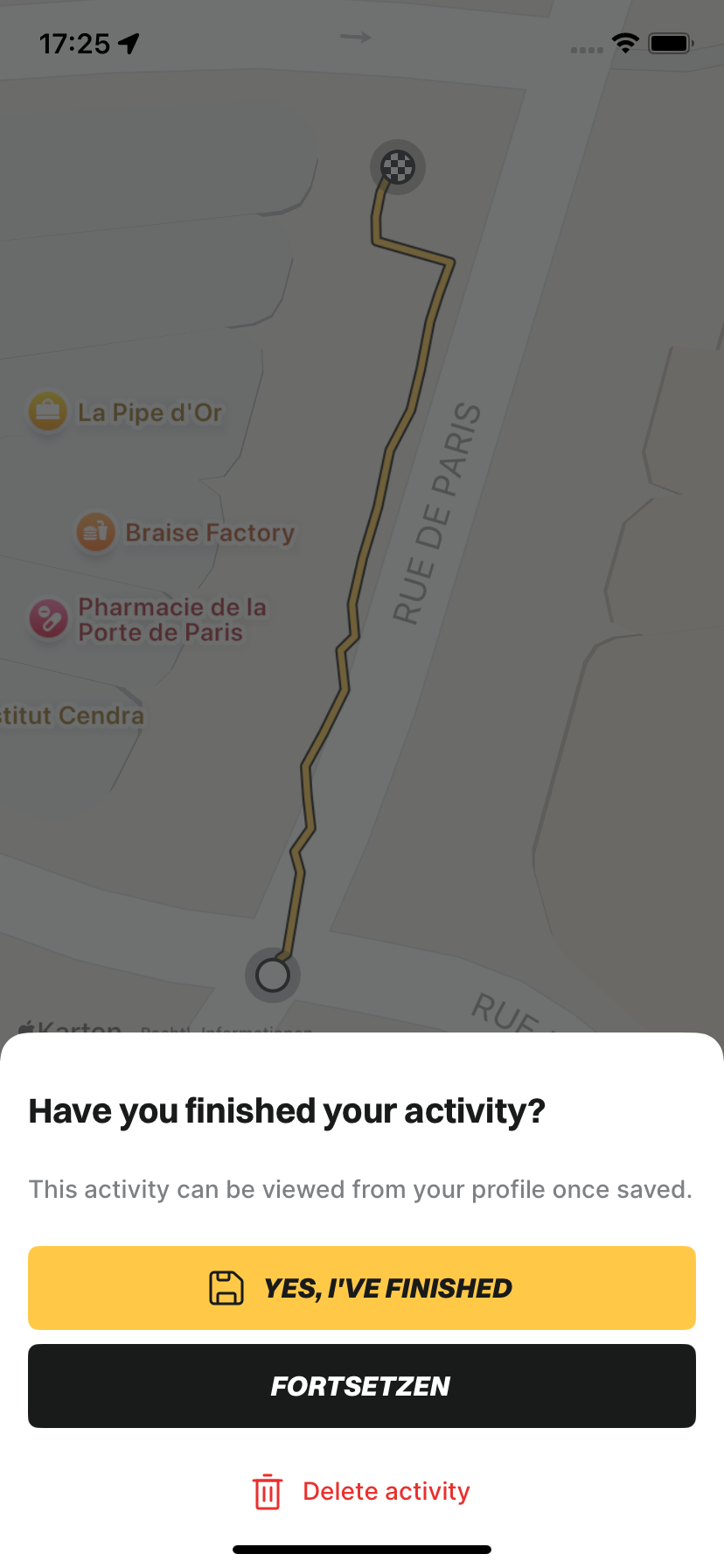Delete activity with the trash link

pos(361,1491)
